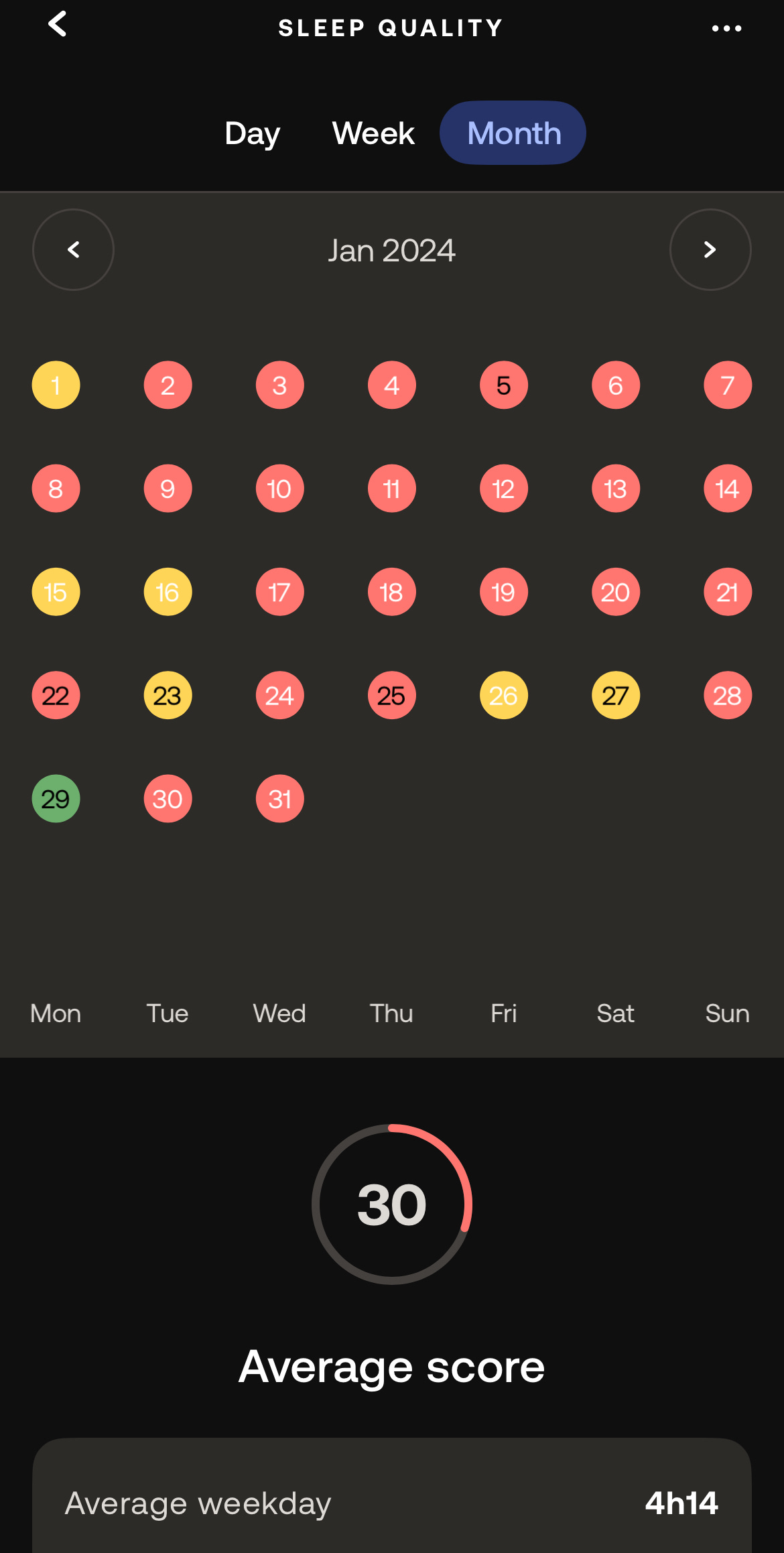Screen dimensions: 784x1553
Task: Open January 23 sleep record
Action: point(168,695)
